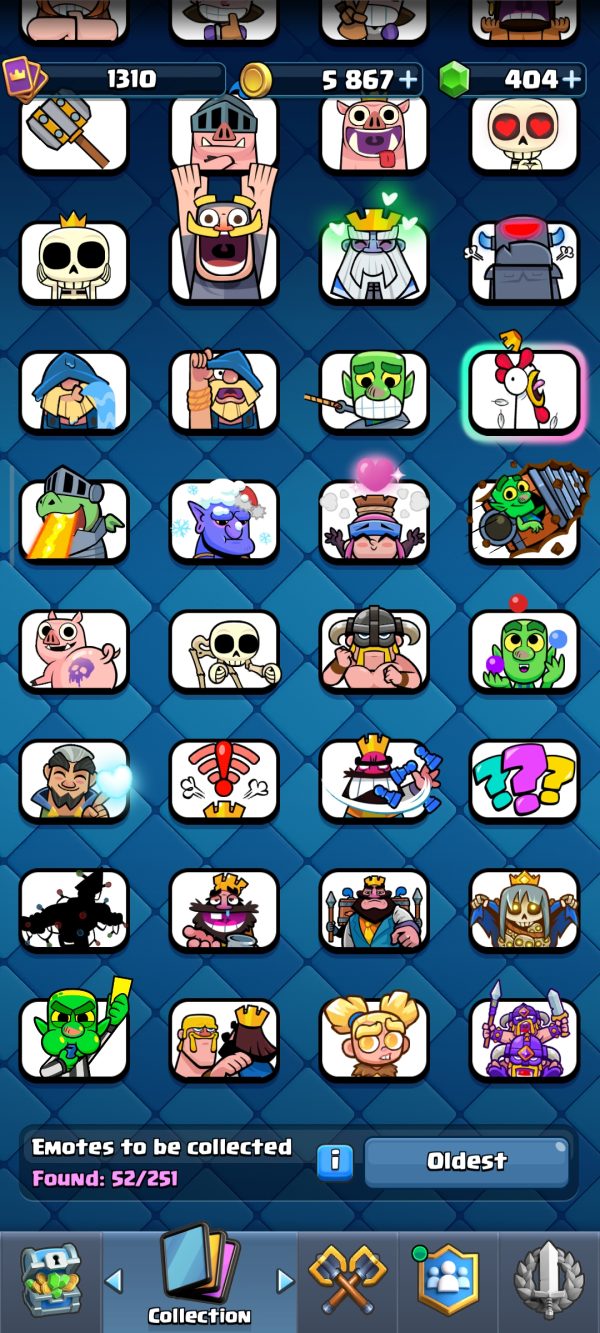Select the highlighted chicken emote
The image size is (600, 1333).
pos(524,392)
